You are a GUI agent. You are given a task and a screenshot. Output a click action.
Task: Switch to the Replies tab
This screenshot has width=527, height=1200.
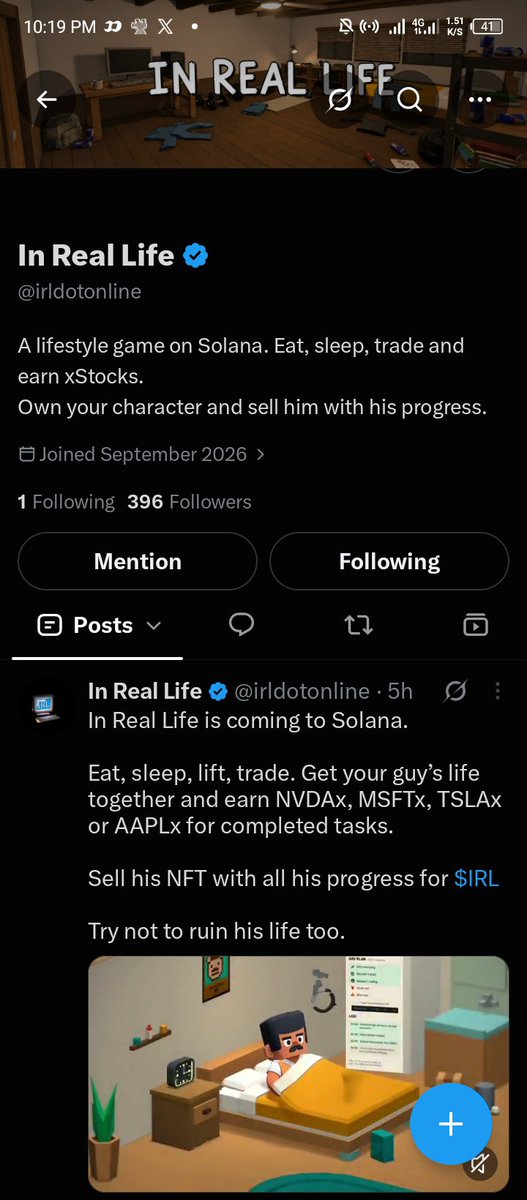241,625
